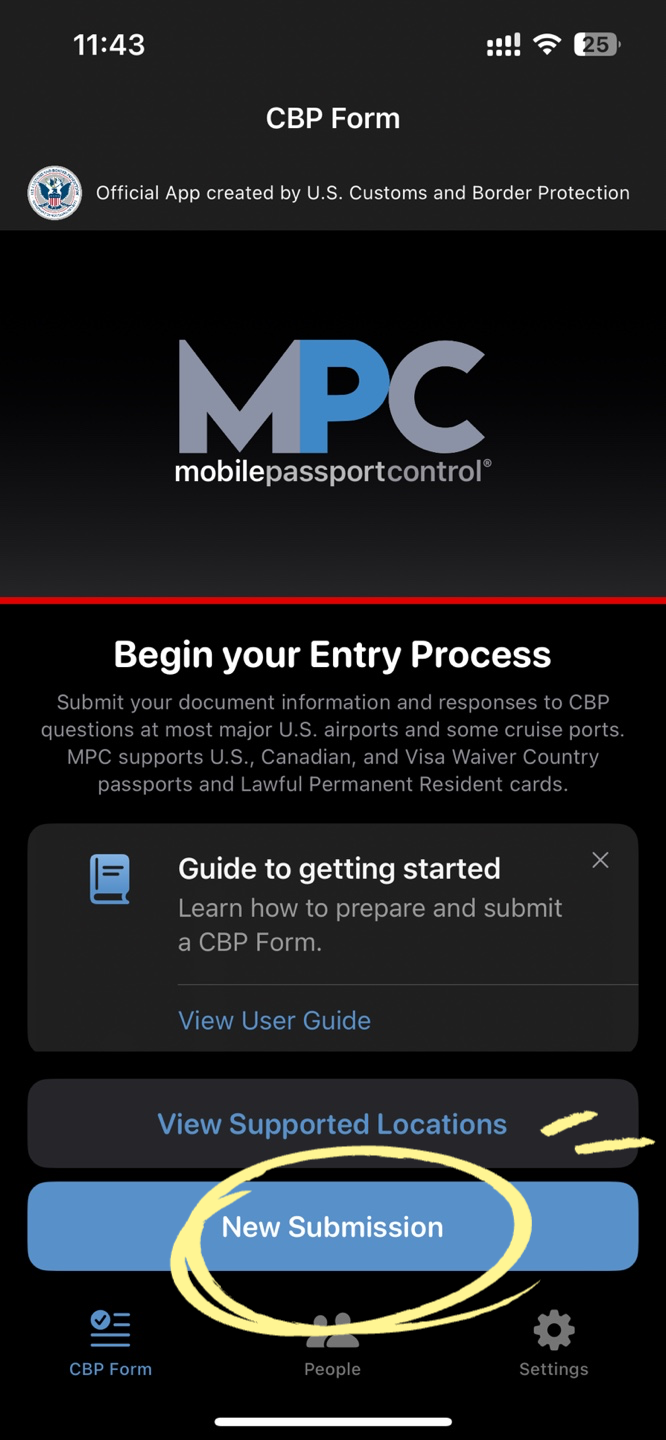Image resolution: width=666 pixels, height=1440 pixels.
Task: Open the Settings tab
Action: tap(553, 1344)
